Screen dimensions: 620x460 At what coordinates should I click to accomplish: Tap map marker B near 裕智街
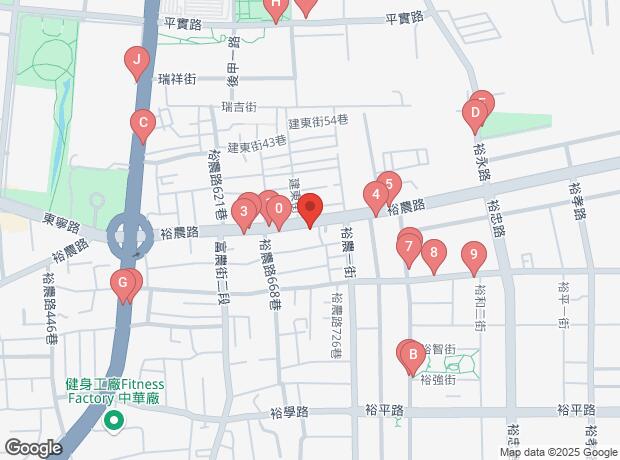pyautogui.click(x=410, y=354)
